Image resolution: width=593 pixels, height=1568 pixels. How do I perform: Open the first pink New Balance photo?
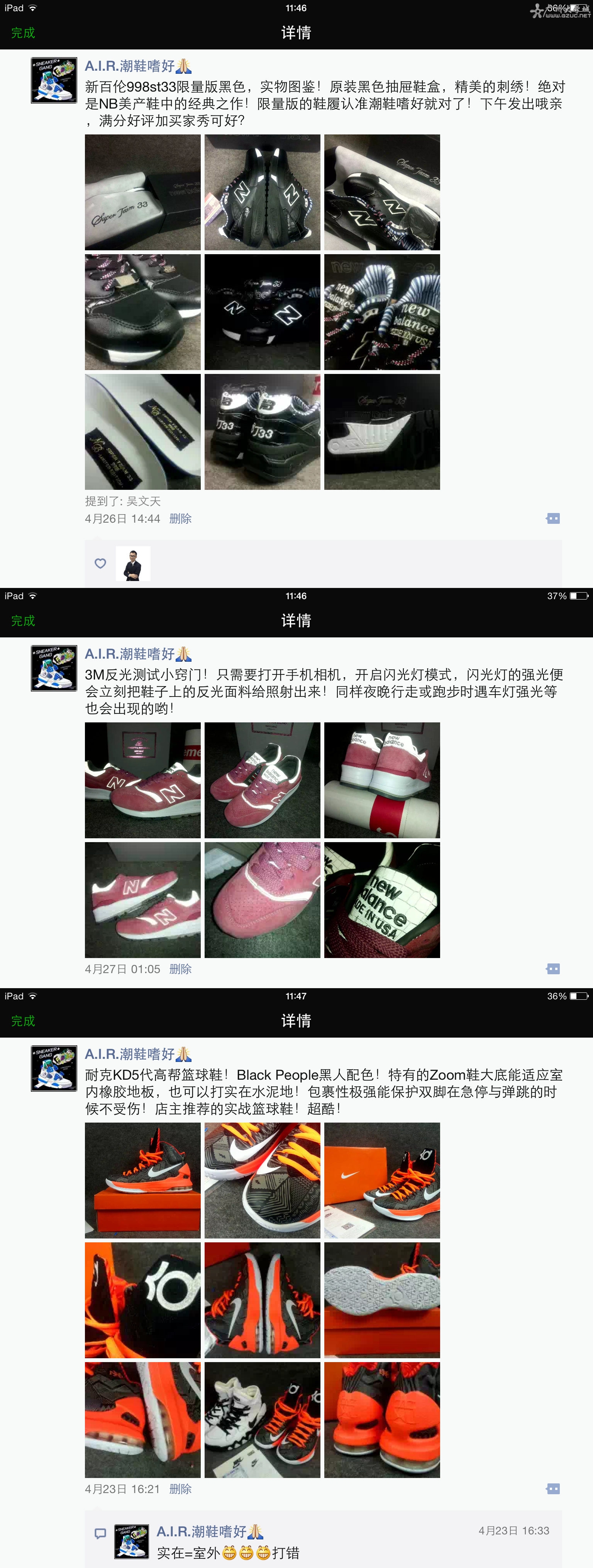(x=142, y=780)
